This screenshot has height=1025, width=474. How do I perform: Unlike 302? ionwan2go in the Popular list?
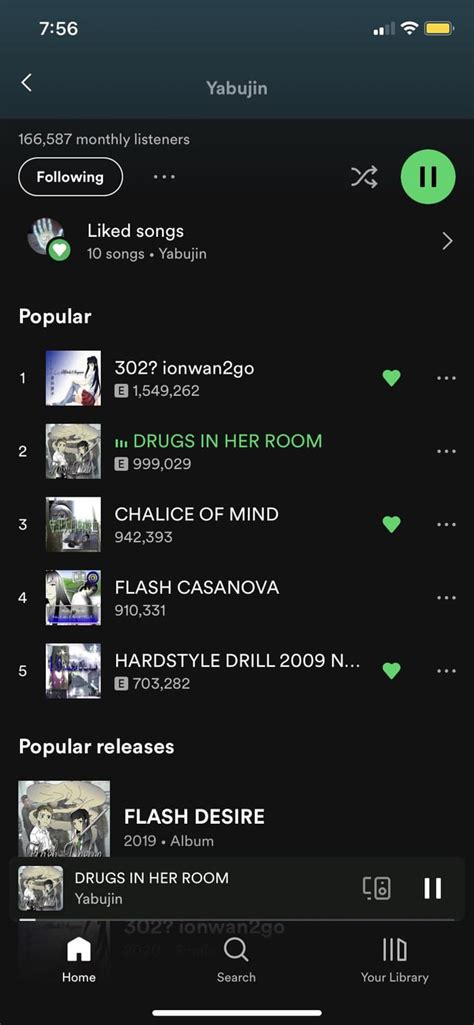(x=391, y=378)
